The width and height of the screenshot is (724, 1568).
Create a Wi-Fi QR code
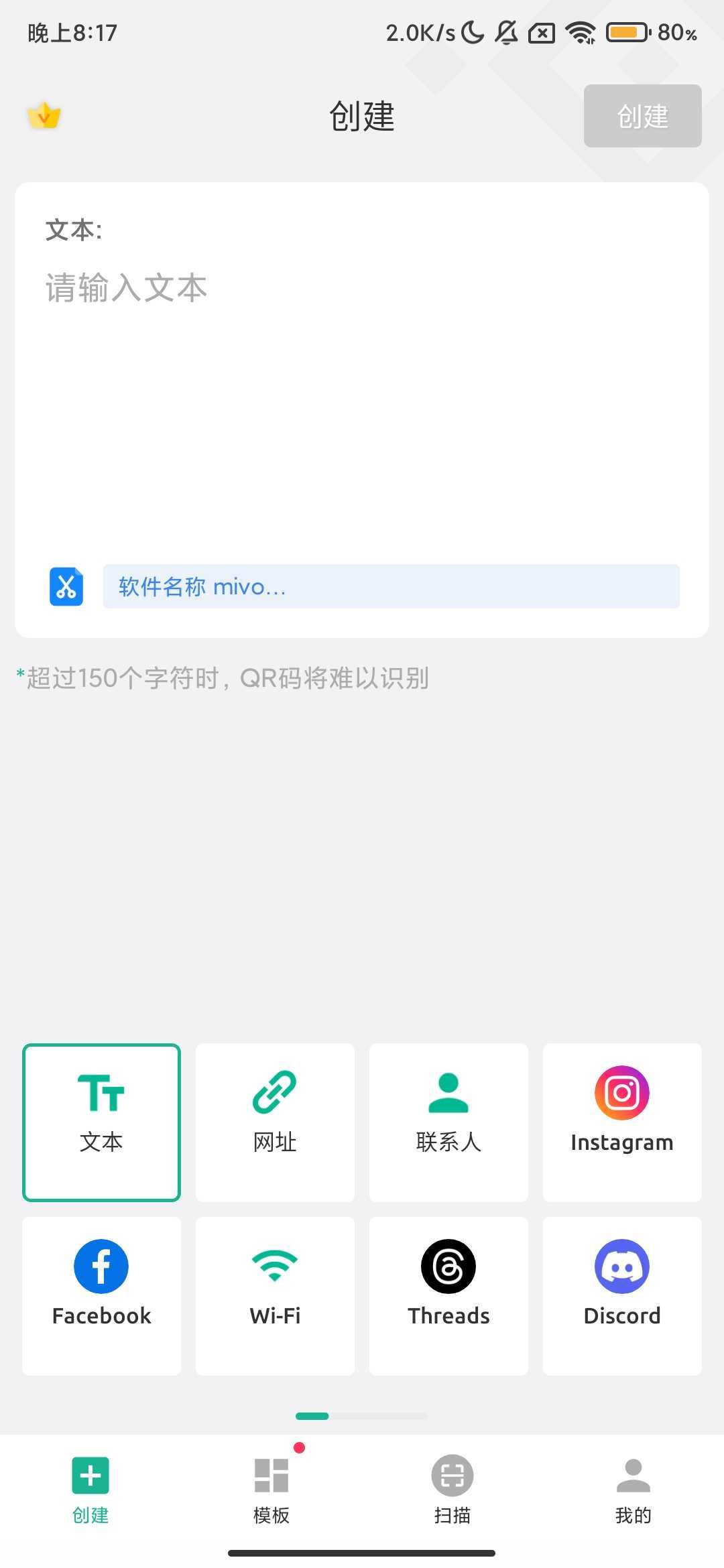(275, 1296)
